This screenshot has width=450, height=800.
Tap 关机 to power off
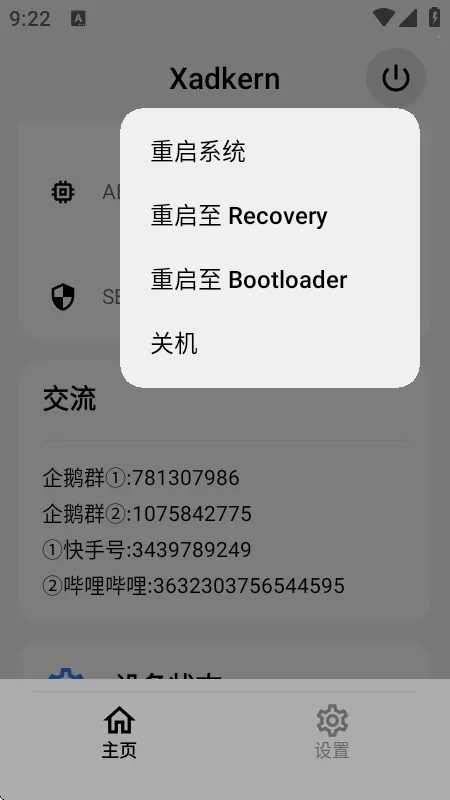tap(269, 343)
